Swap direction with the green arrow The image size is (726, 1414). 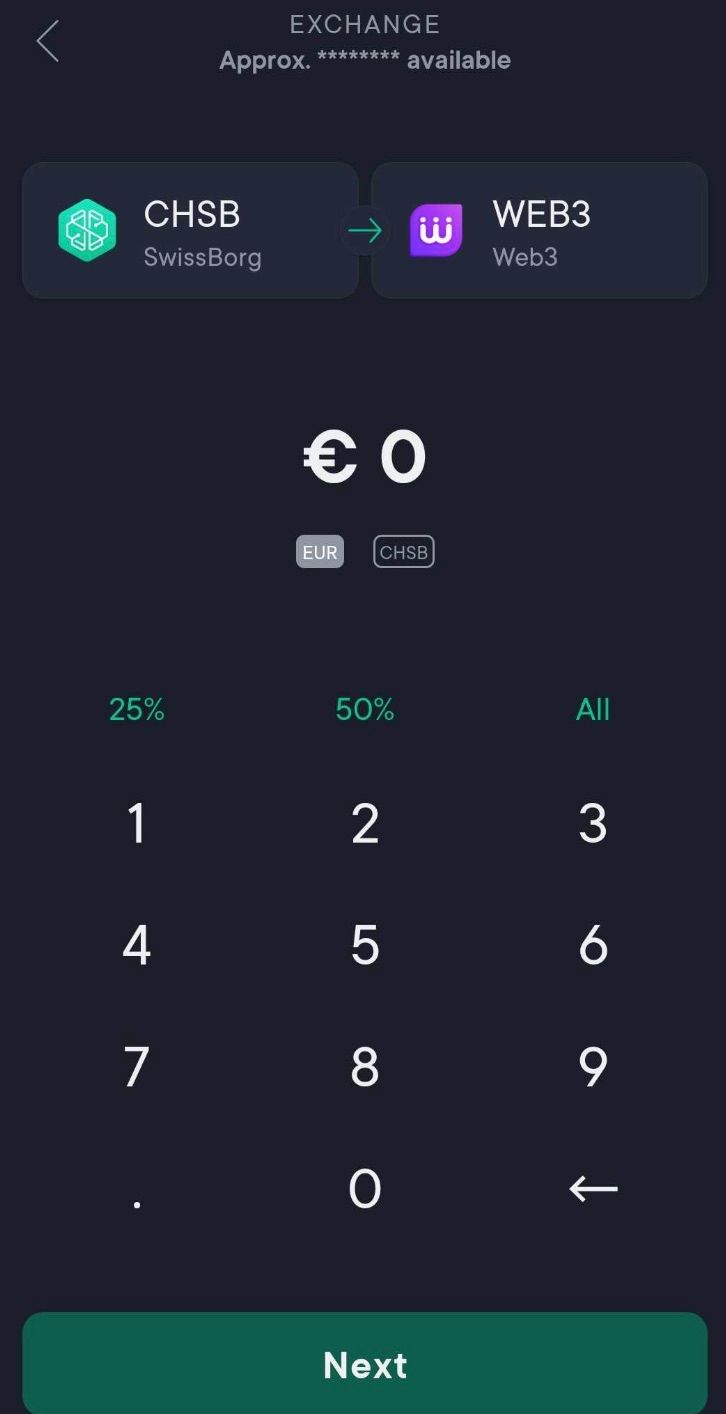click(365, 231)
